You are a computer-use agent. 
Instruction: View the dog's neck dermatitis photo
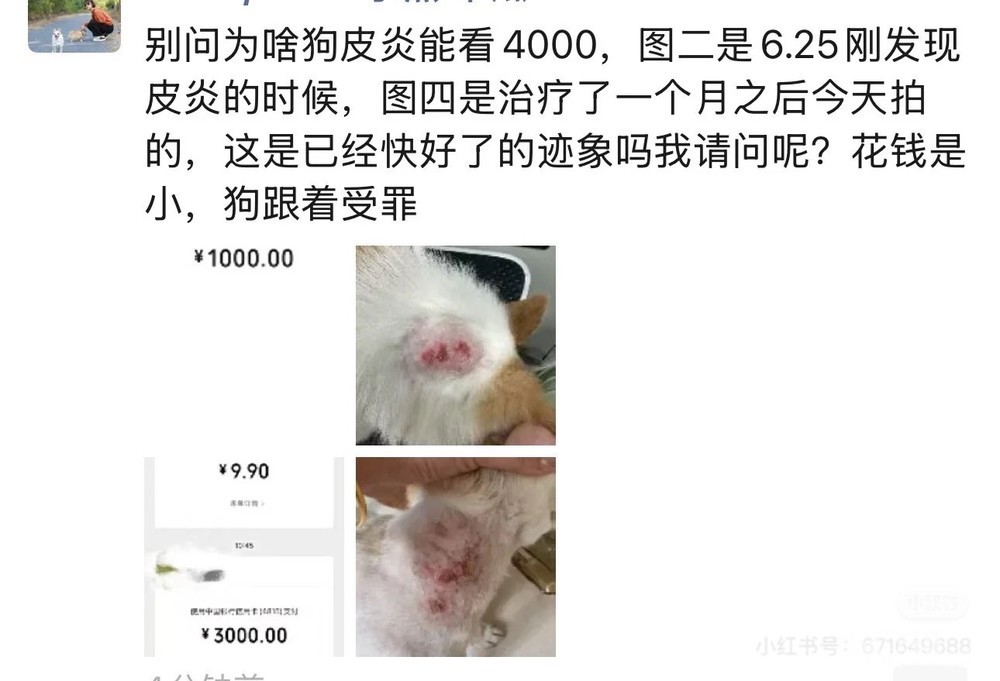[455, 345]
